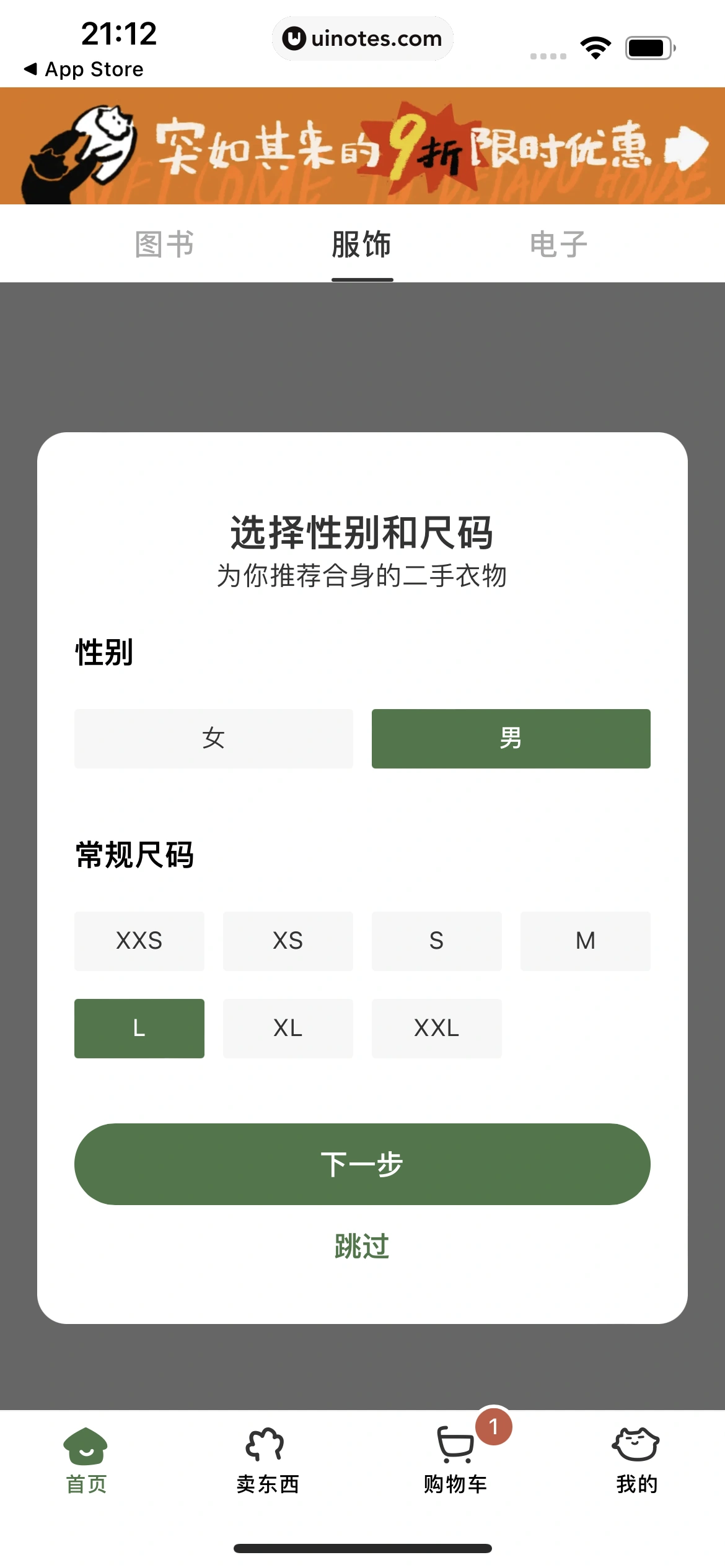Select the 女 gender option

tap(214, 738)
